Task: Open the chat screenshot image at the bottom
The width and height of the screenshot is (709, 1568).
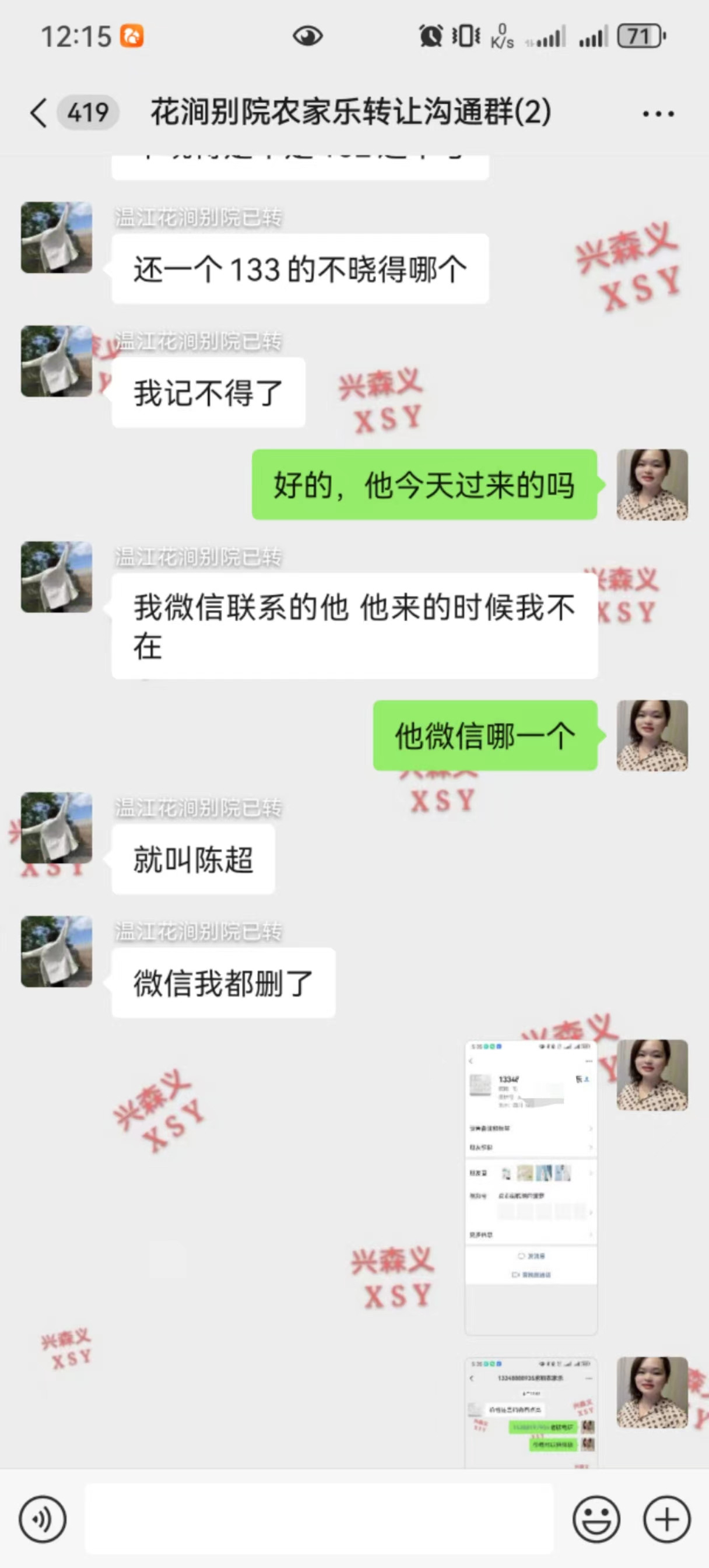Action: 531,1413
